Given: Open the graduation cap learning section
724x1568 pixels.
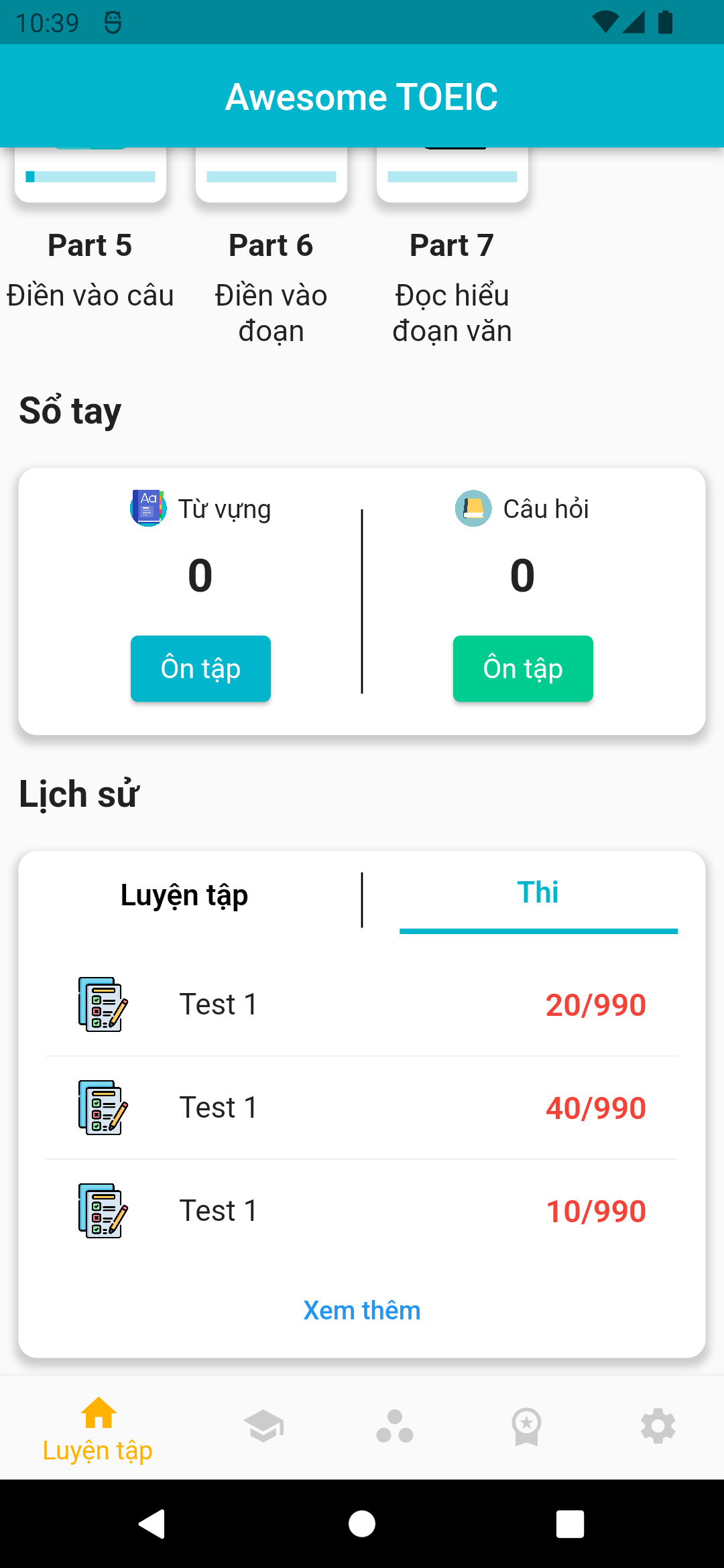Looking at the screenshot, I should click(x=263, y=1426).
